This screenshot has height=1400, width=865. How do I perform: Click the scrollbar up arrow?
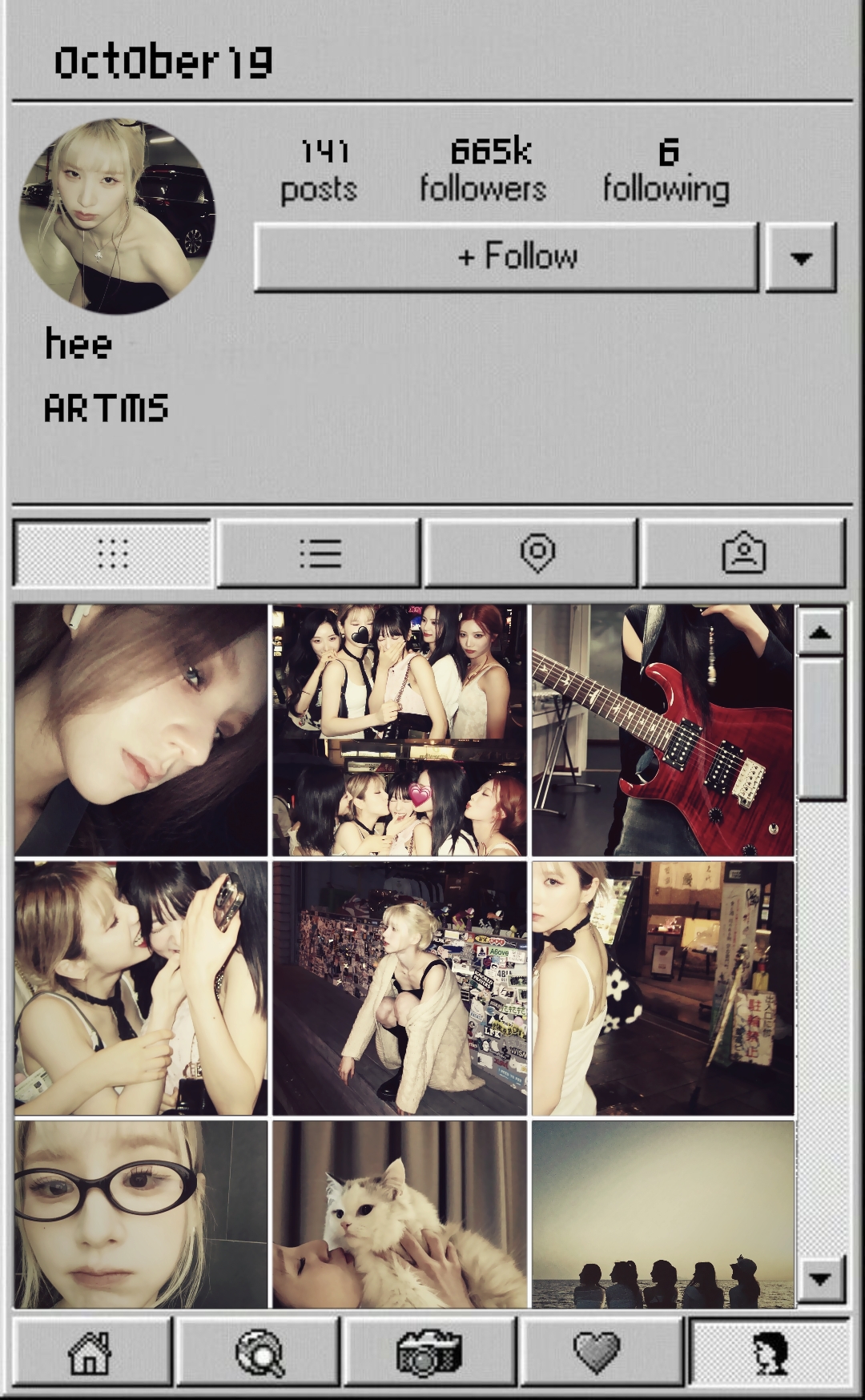coord(821,632)
